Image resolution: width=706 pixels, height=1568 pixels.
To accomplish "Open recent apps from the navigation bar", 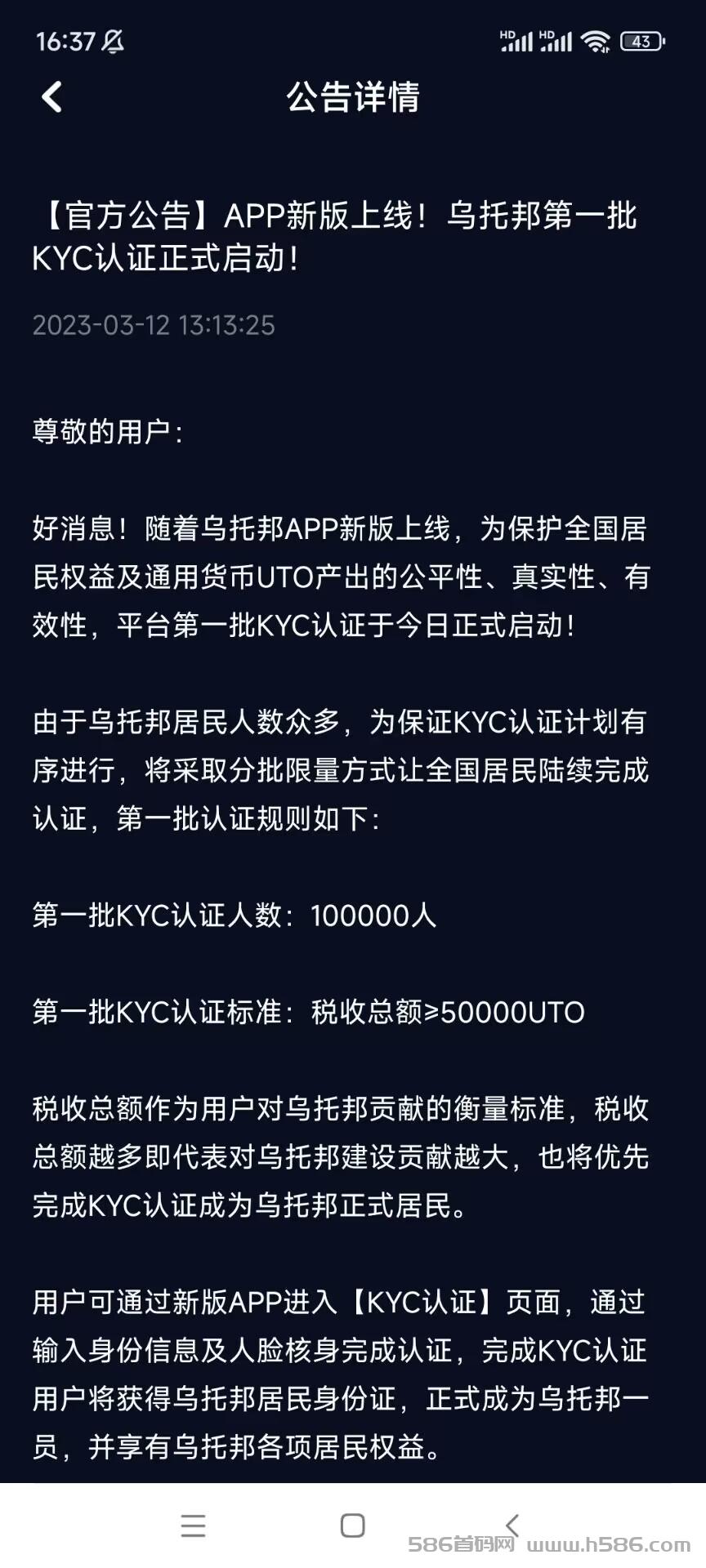I will click(x=194, y=1525).
